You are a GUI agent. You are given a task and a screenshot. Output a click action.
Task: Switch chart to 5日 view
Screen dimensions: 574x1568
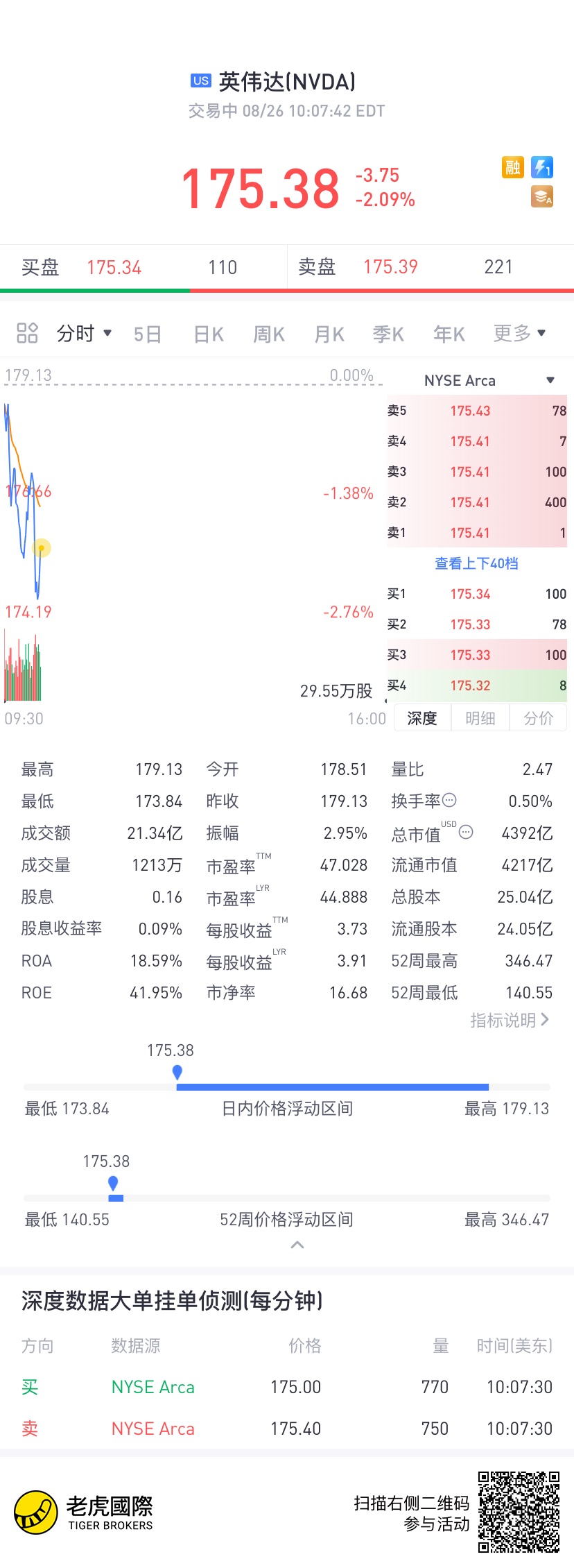tap(147, 334)
